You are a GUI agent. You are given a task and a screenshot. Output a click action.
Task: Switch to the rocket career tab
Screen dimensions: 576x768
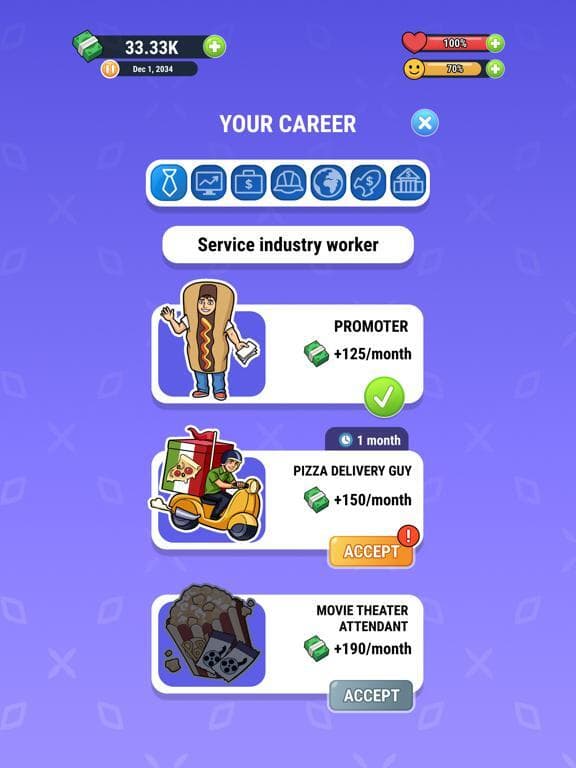point(368,183)
